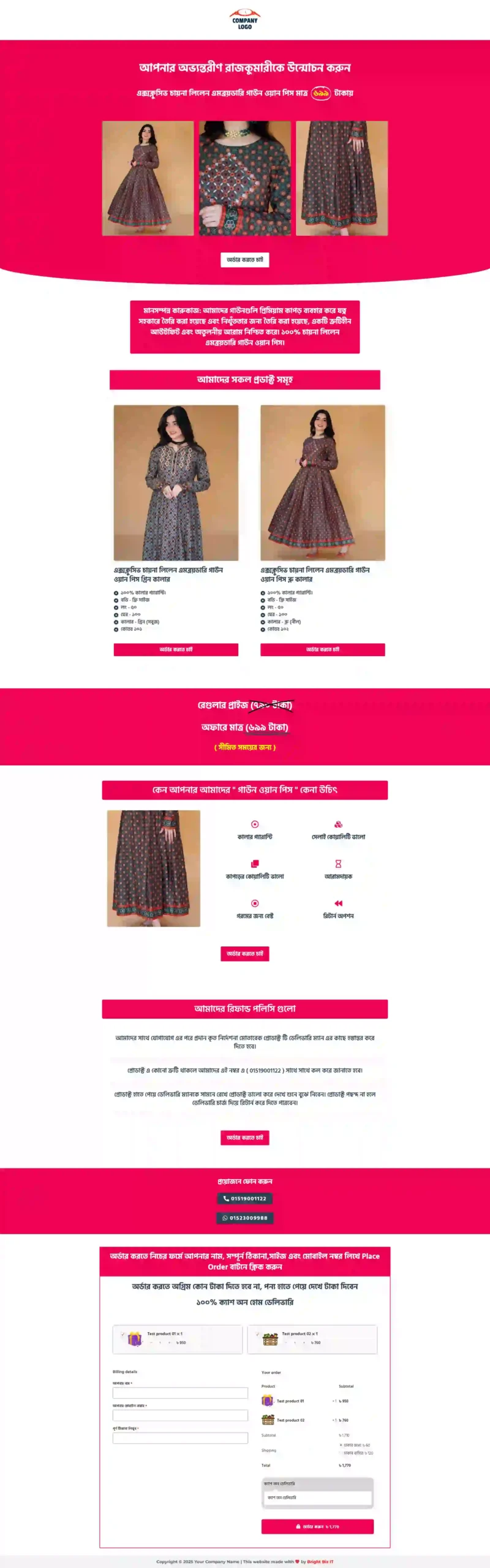Decrease the quantity of Test product 02
This screenshot has height=1568, width=490.
(286, 1343)
